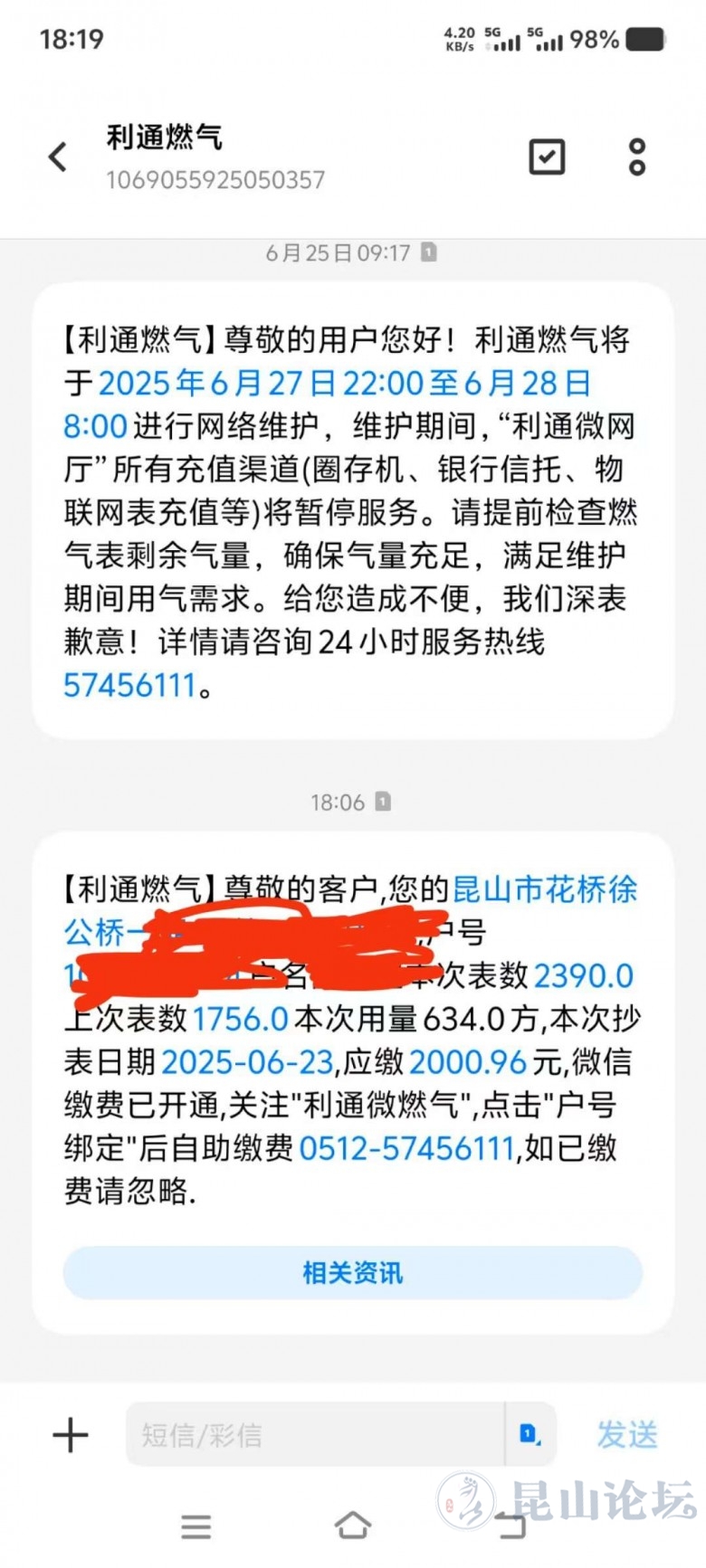Open the plus attachment menu

click(x=71, y=1435)
